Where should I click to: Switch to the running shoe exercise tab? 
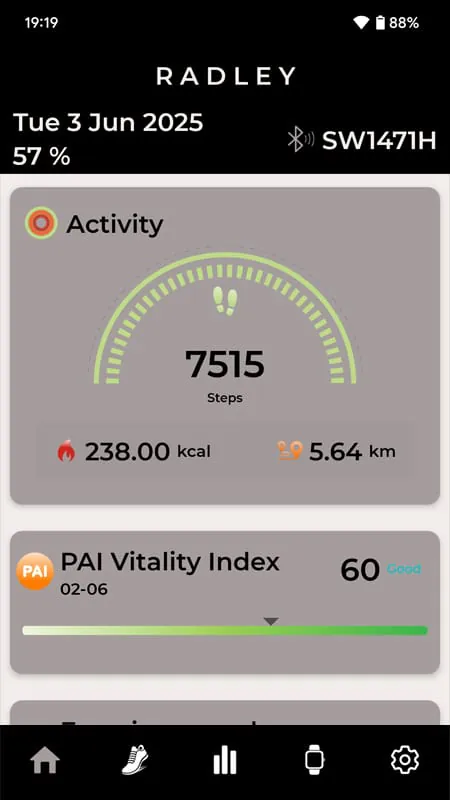pyautogui.click(x=135, y=760)
